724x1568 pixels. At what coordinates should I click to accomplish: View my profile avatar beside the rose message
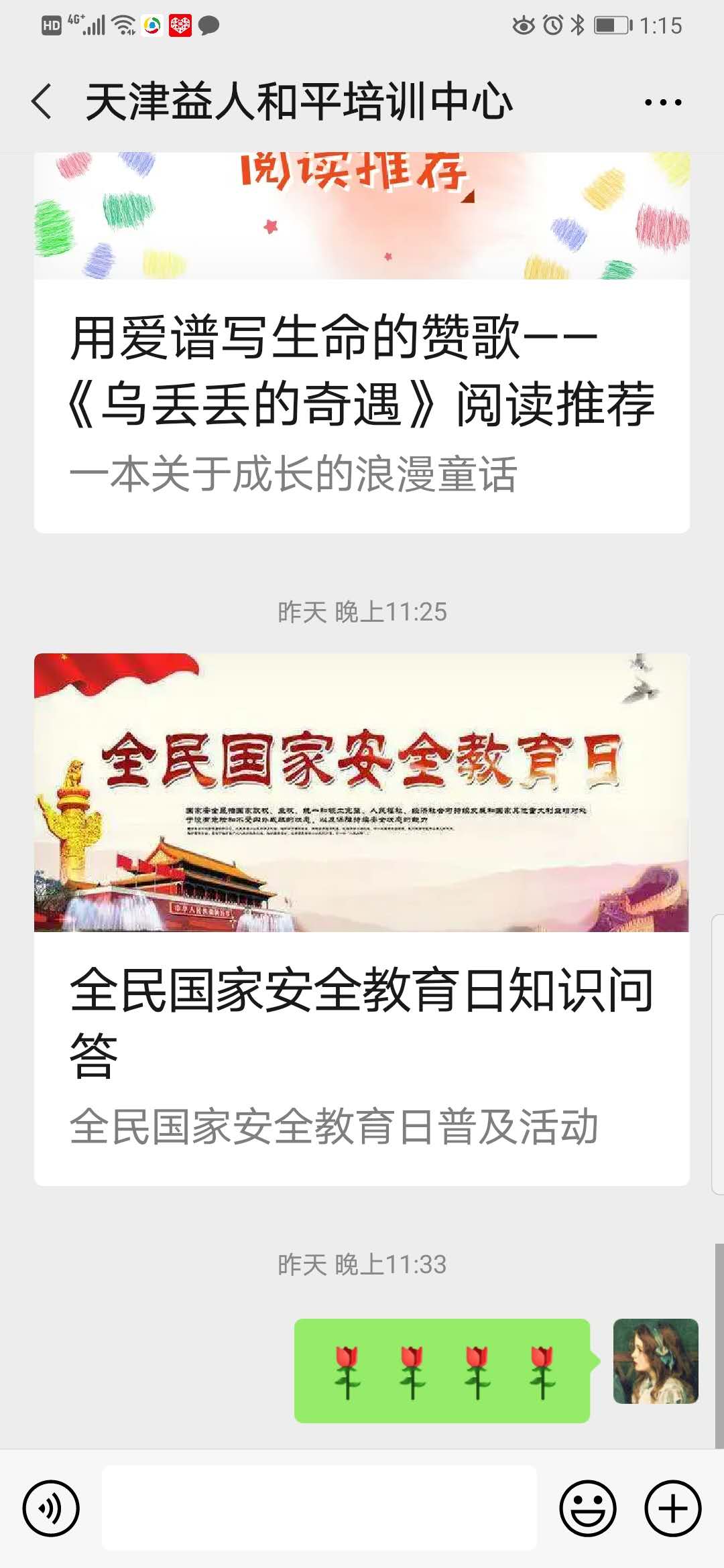pos(655,1361)
